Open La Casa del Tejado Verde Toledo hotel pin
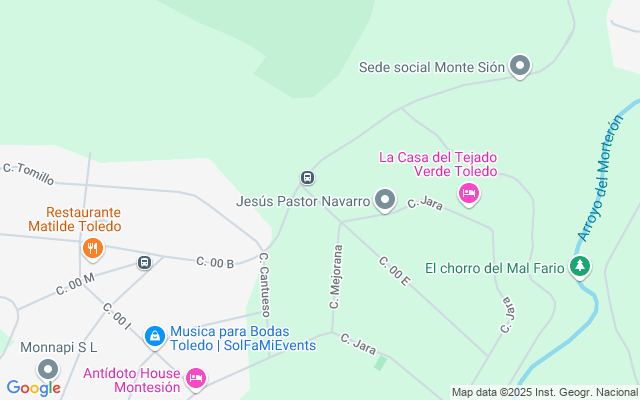The image size is (640, 400). coord(468,192)
